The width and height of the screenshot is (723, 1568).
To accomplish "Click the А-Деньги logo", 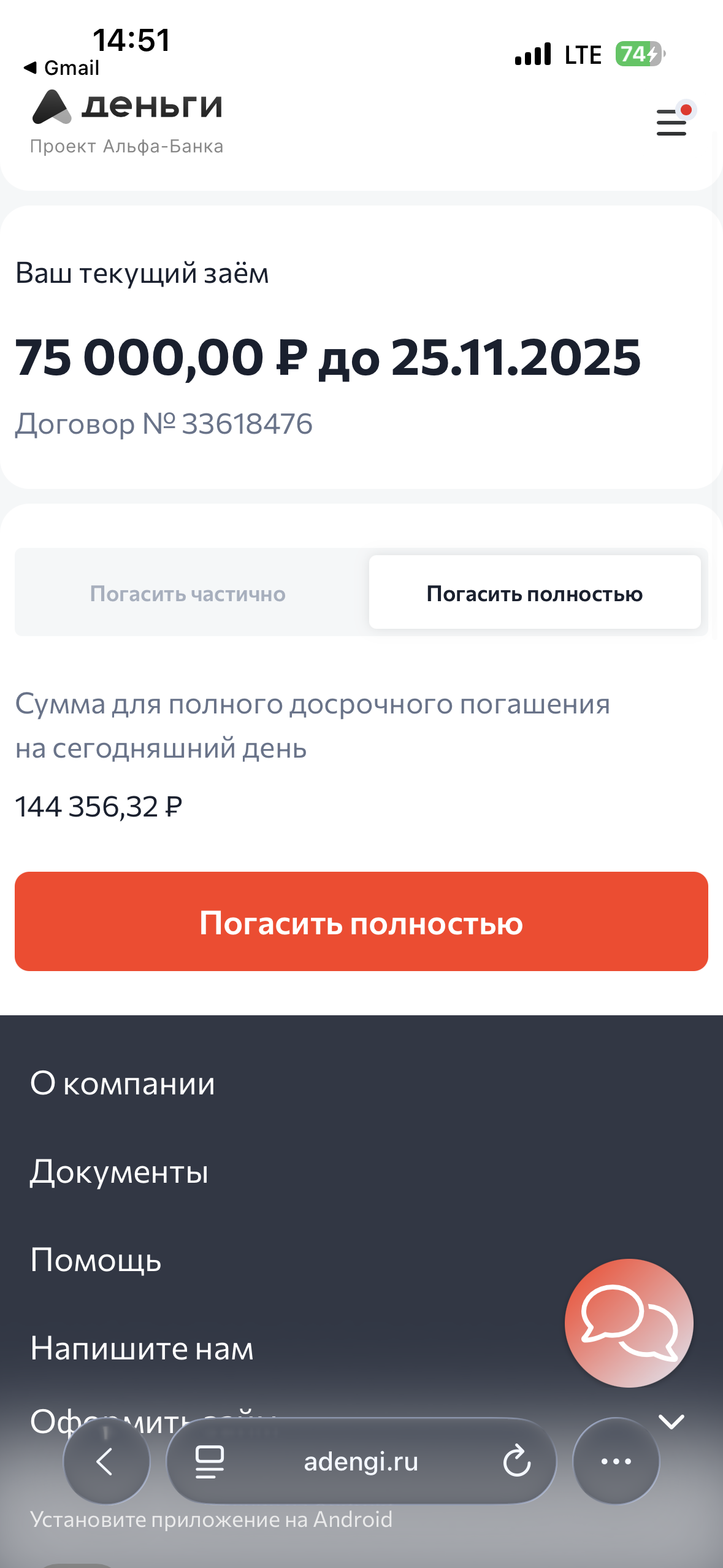I will (x=126, y=107).
